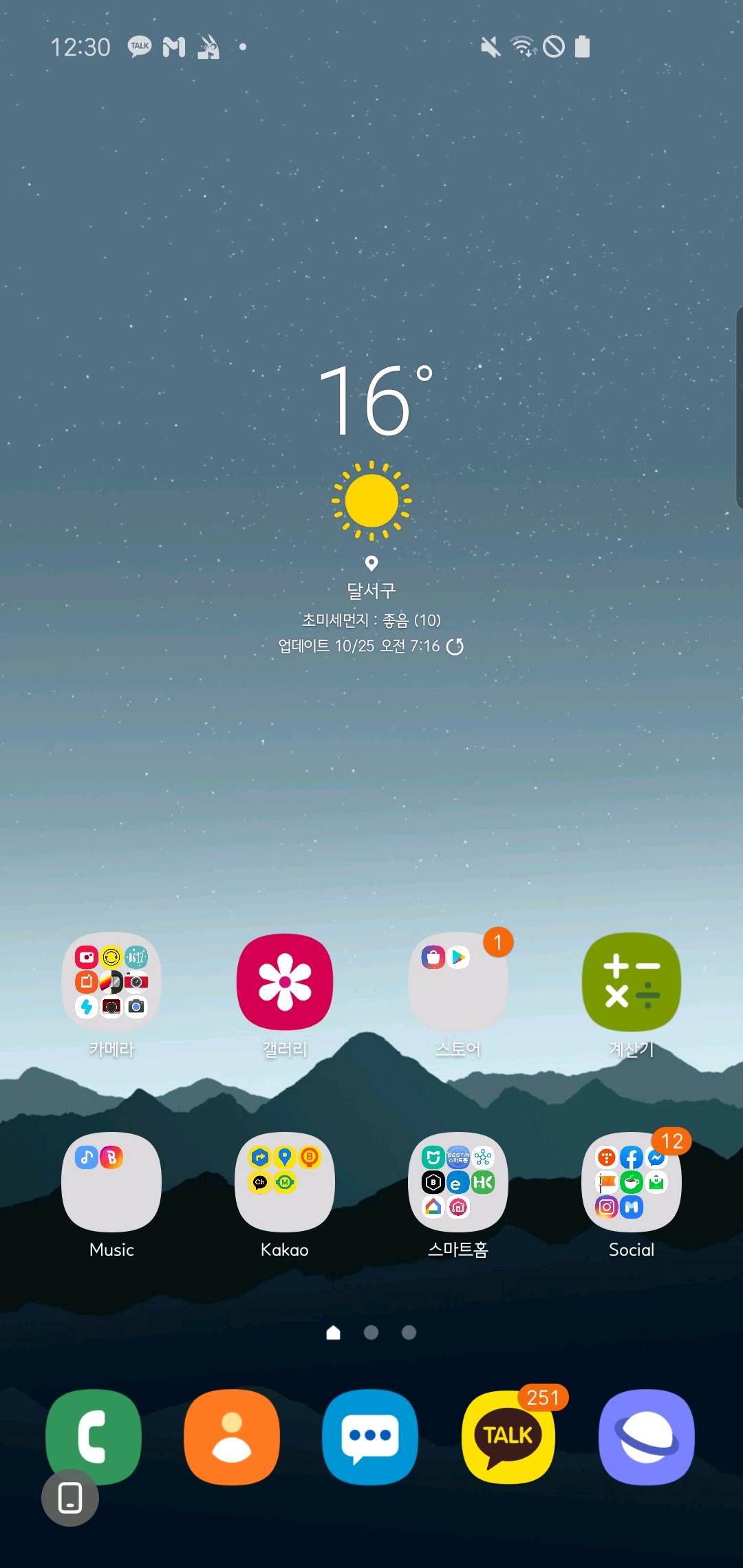Tap the floating phone button
The height and width of the screenshot is (1568, 743).
click(x=70, y=1498)
